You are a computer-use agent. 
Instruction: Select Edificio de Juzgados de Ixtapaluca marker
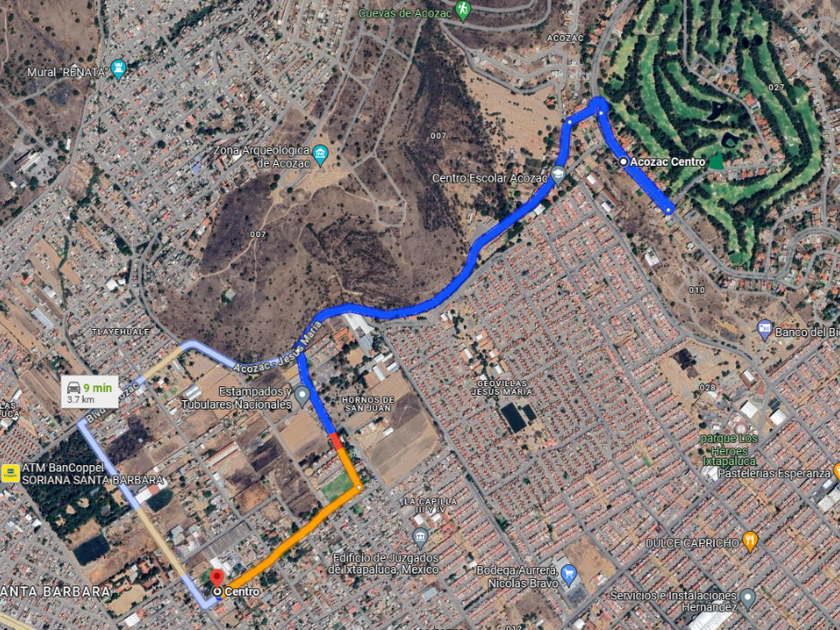click(420, 536)
